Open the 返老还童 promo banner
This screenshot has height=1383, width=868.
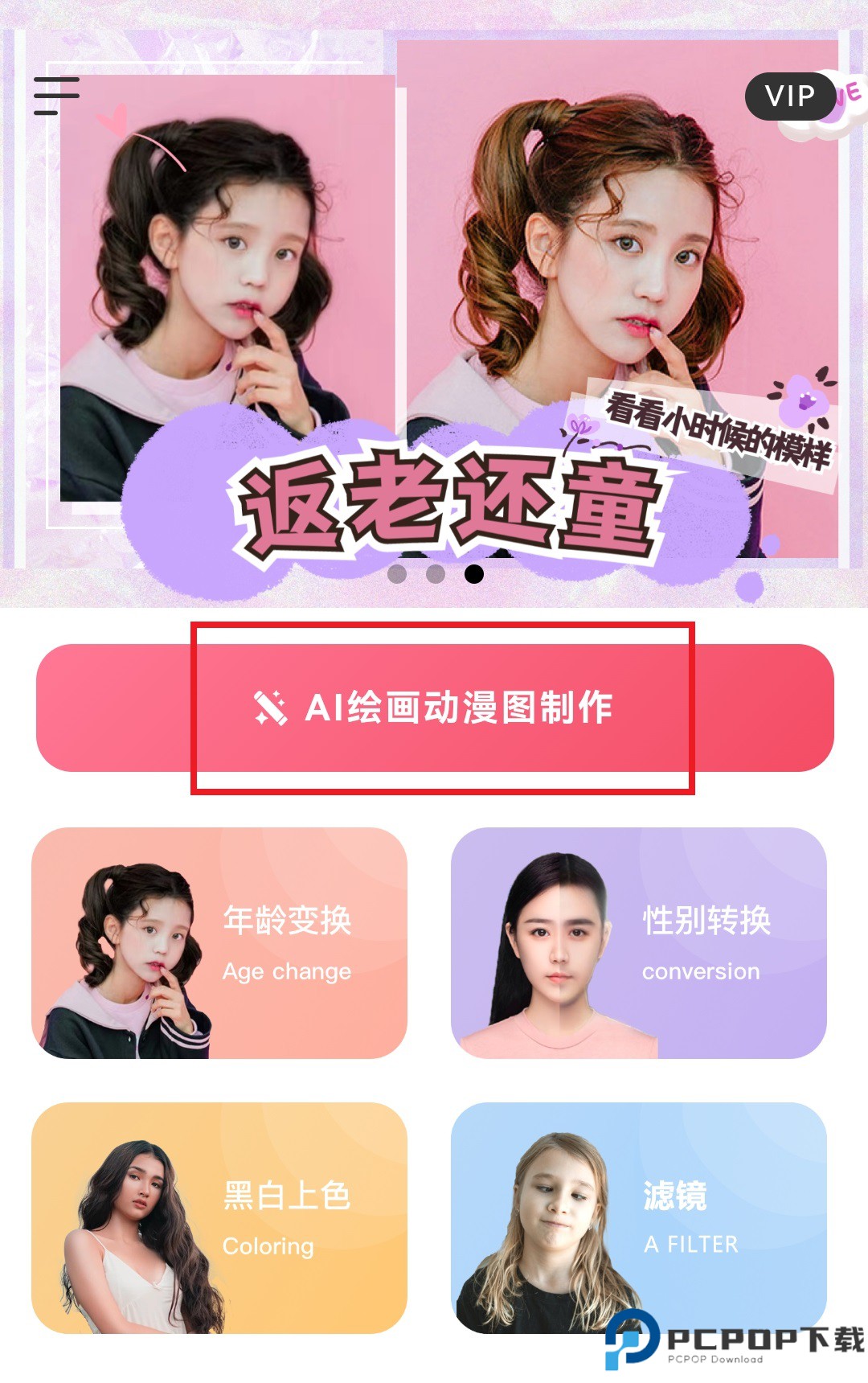tap(434, 322)
